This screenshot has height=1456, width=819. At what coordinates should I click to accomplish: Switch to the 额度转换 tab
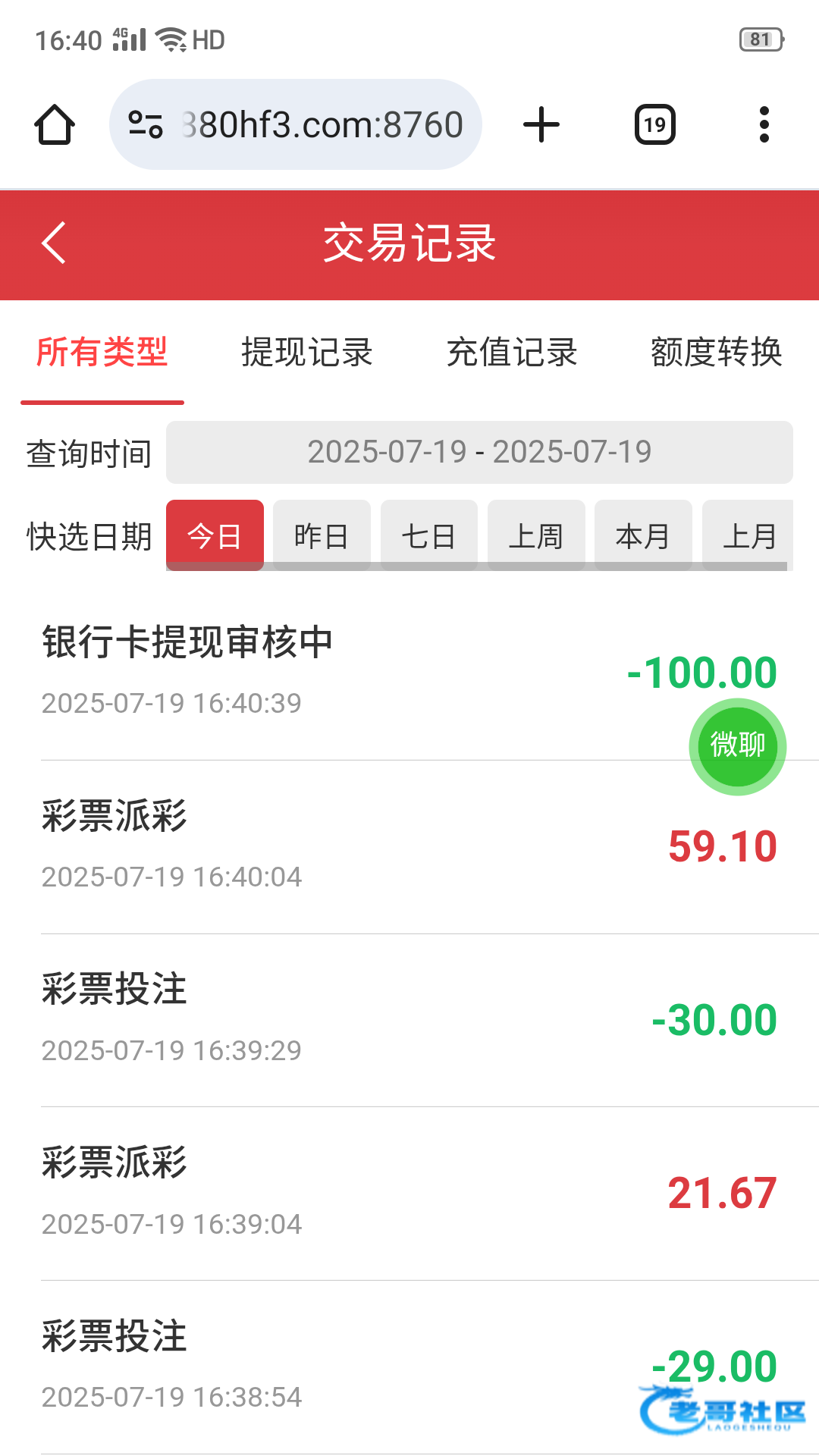tap(717, 353)
